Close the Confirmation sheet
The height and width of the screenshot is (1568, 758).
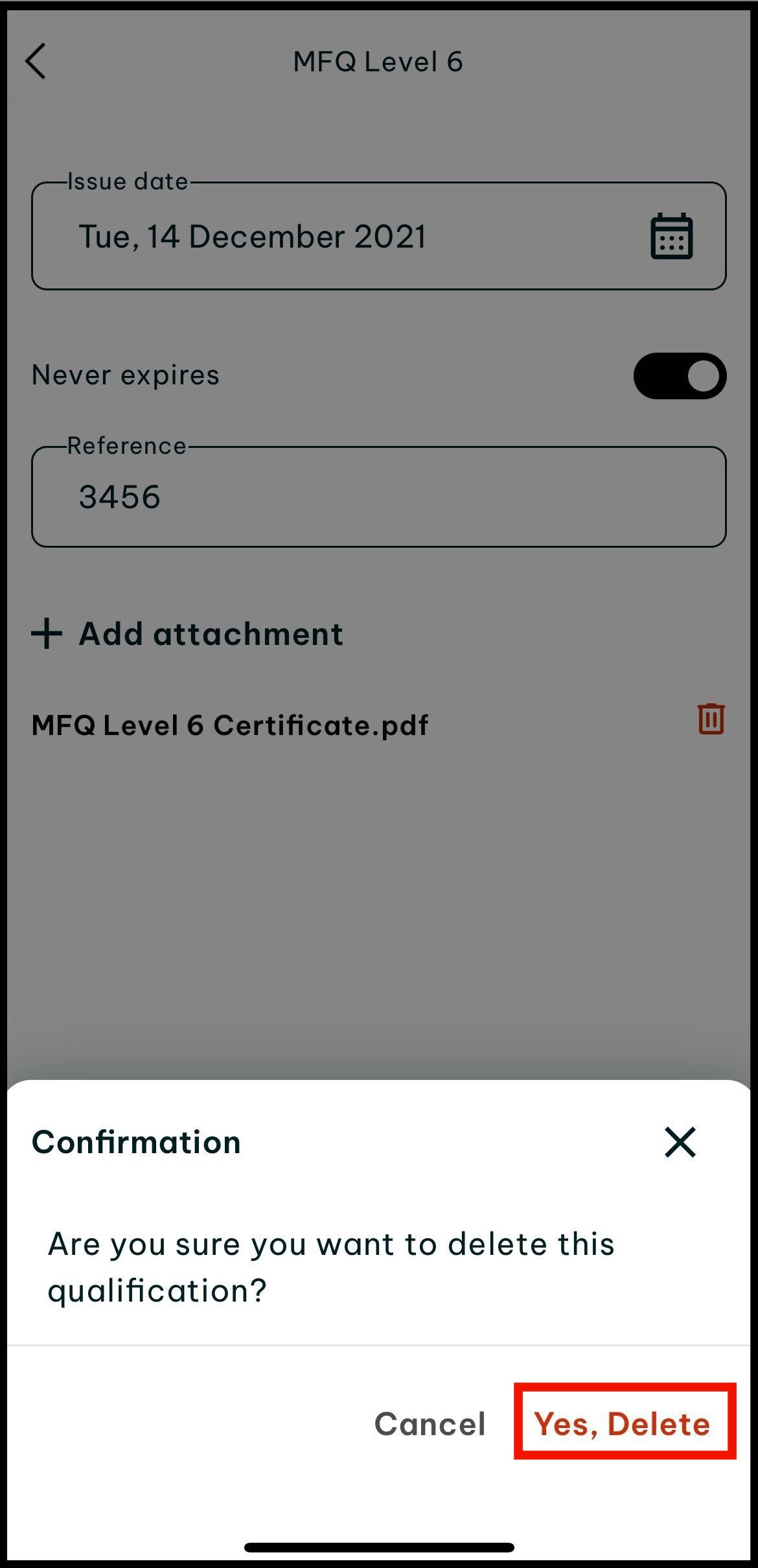click(680, 1141)
